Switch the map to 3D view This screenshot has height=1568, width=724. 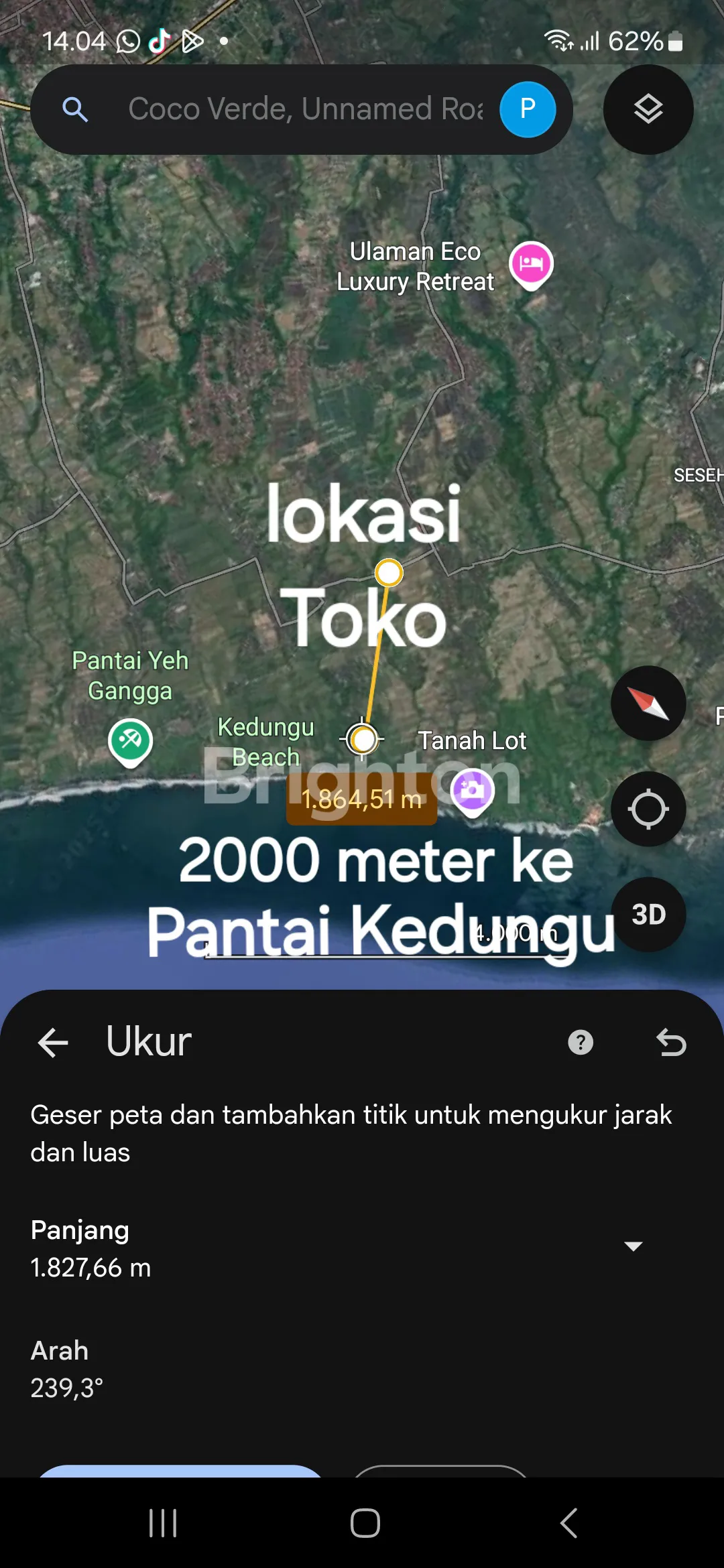tap(648, 915)
